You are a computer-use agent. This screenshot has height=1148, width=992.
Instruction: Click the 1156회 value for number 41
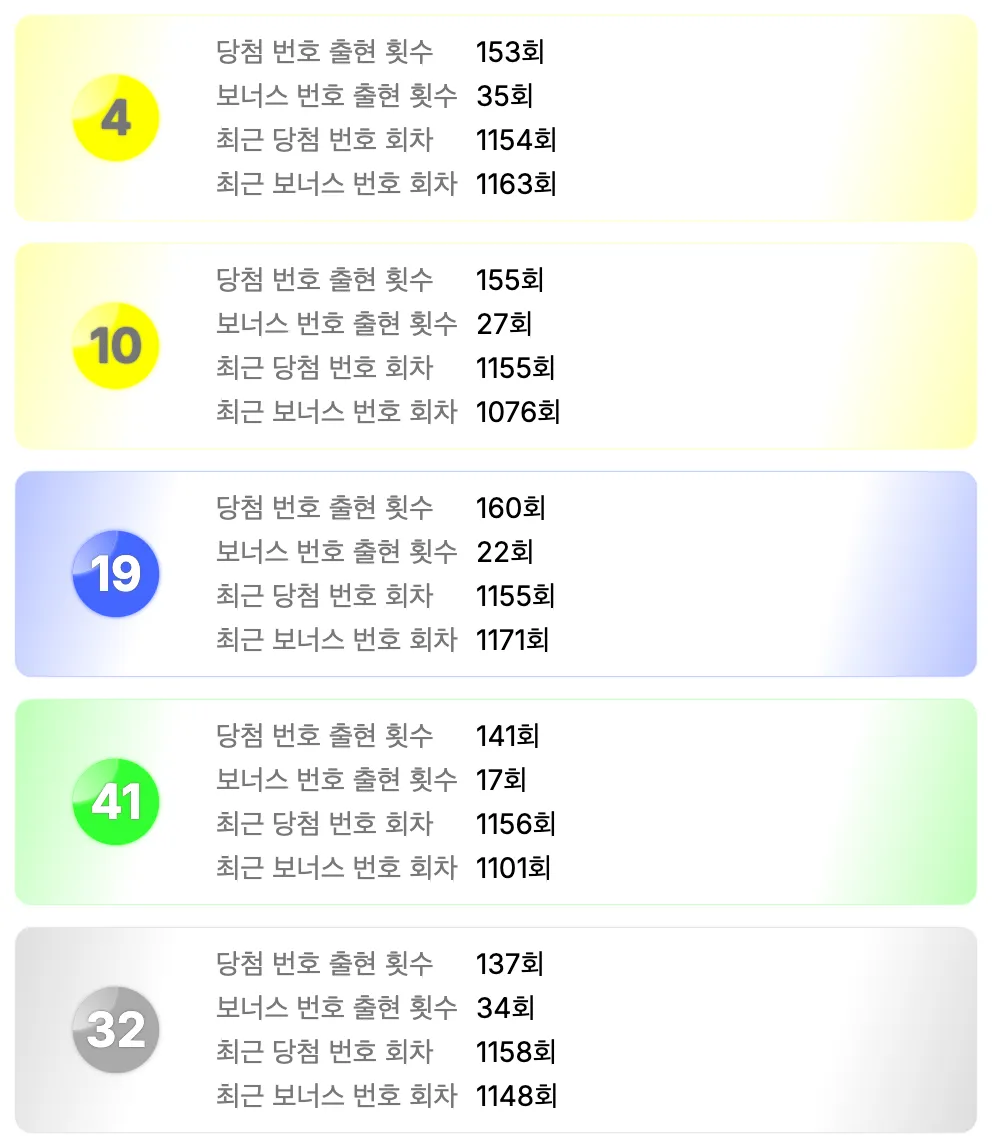click(x=517, y=823)
